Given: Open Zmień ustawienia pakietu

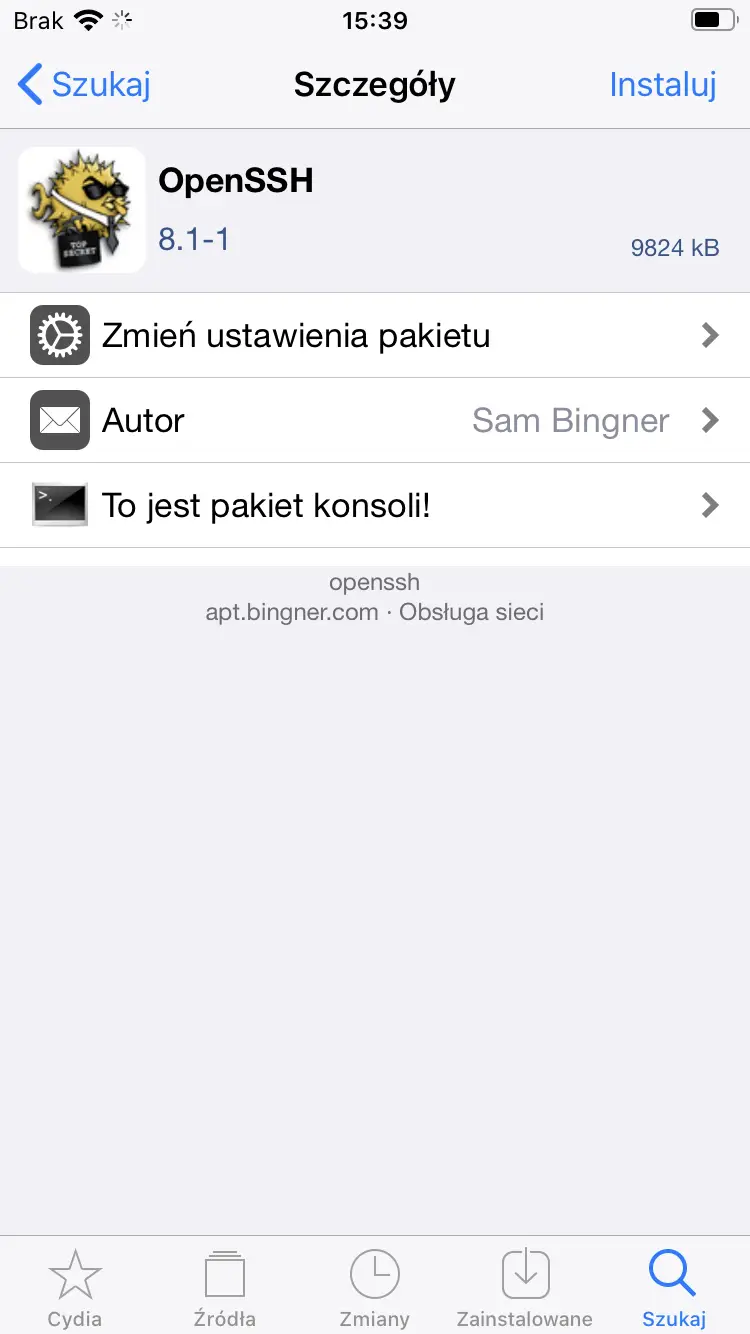Looking at the screenshot, I should point(375,335).
